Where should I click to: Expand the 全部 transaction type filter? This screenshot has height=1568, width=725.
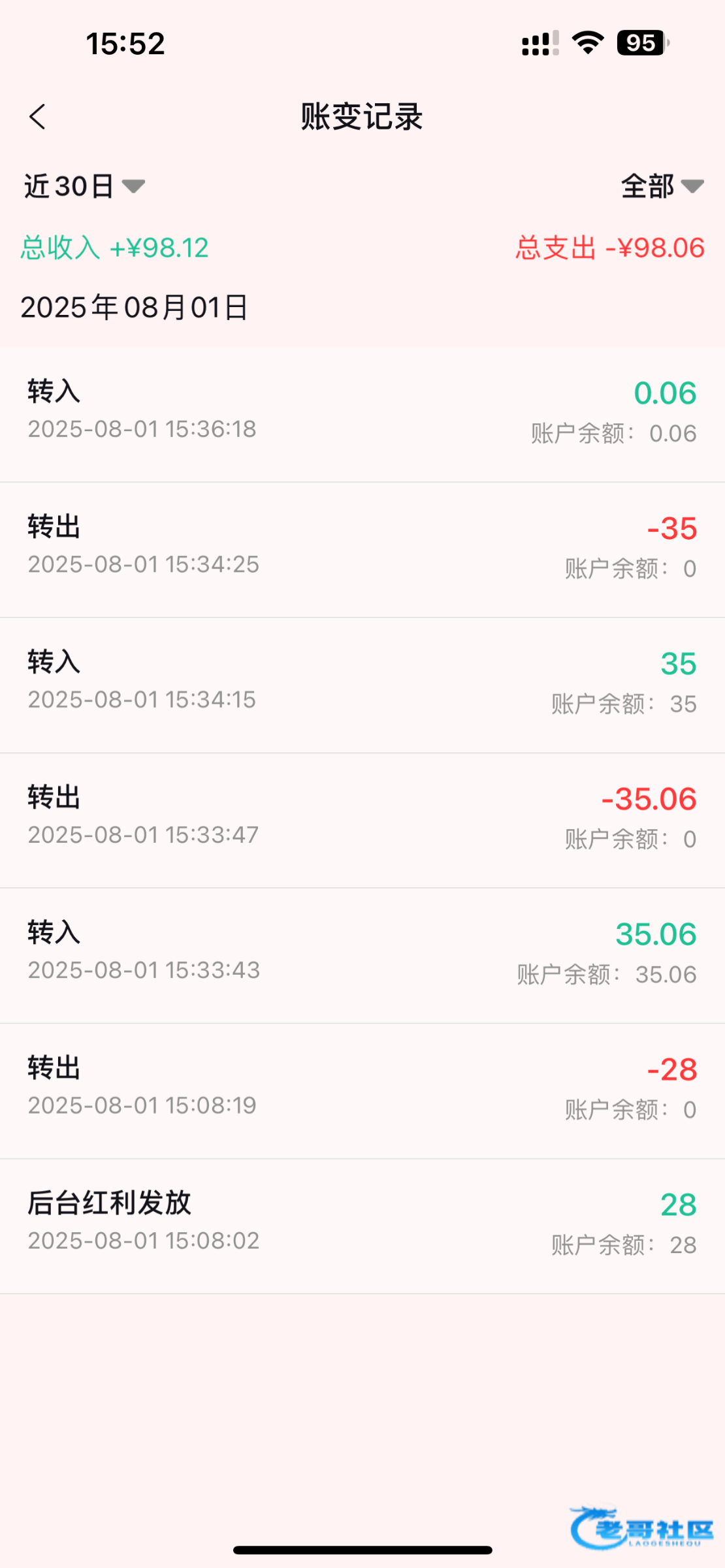662,186
